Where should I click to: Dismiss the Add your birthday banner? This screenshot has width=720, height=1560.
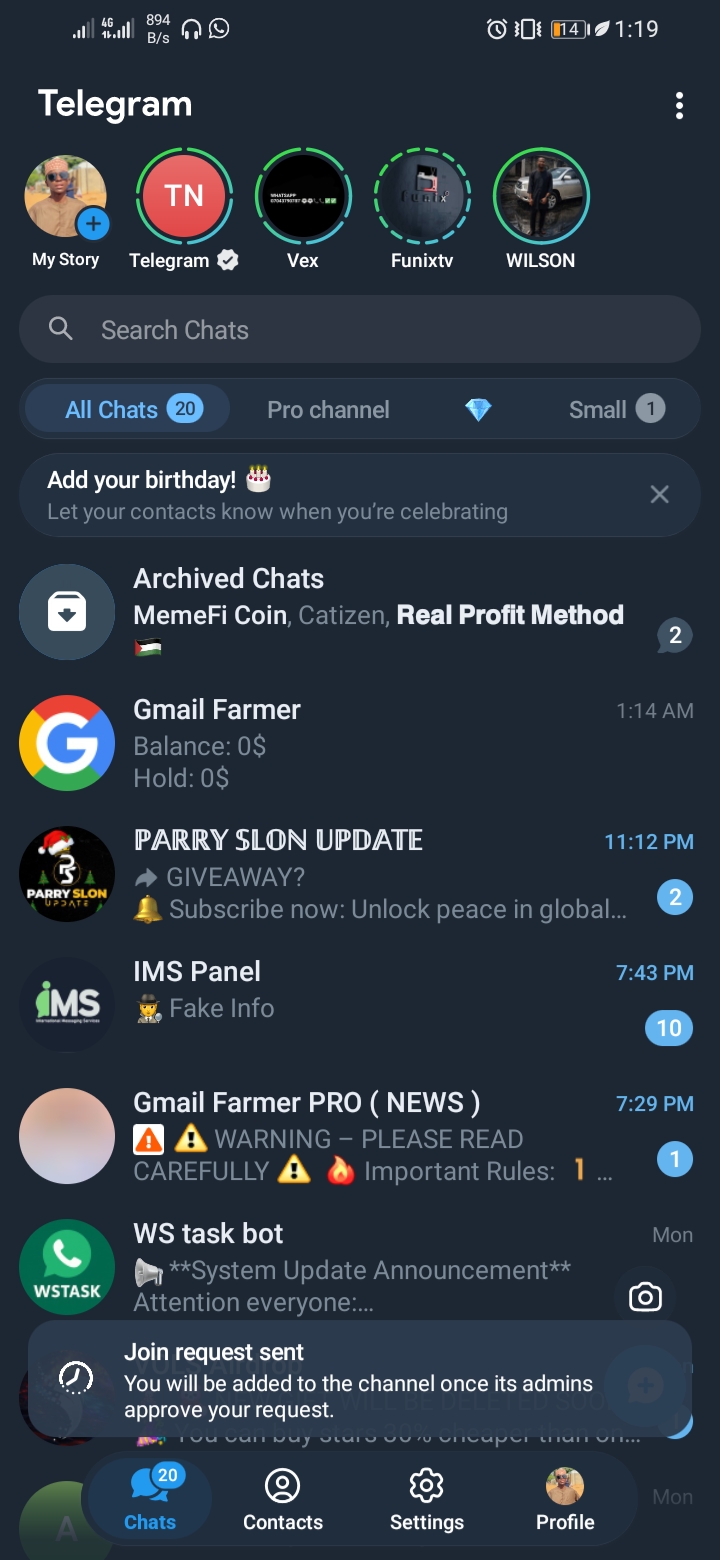pos(659,494)
